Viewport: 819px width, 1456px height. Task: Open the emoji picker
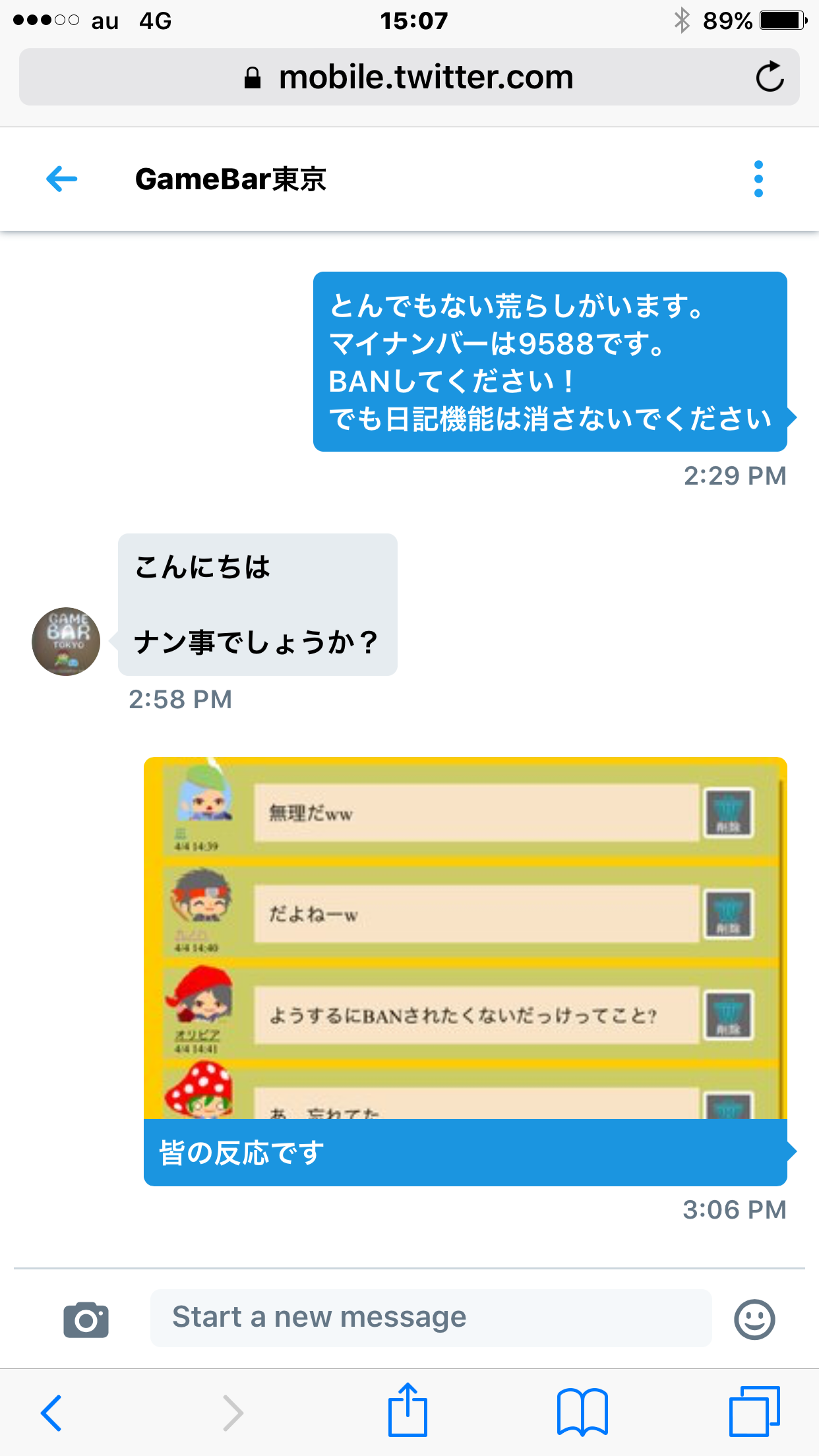(754, 1319)
